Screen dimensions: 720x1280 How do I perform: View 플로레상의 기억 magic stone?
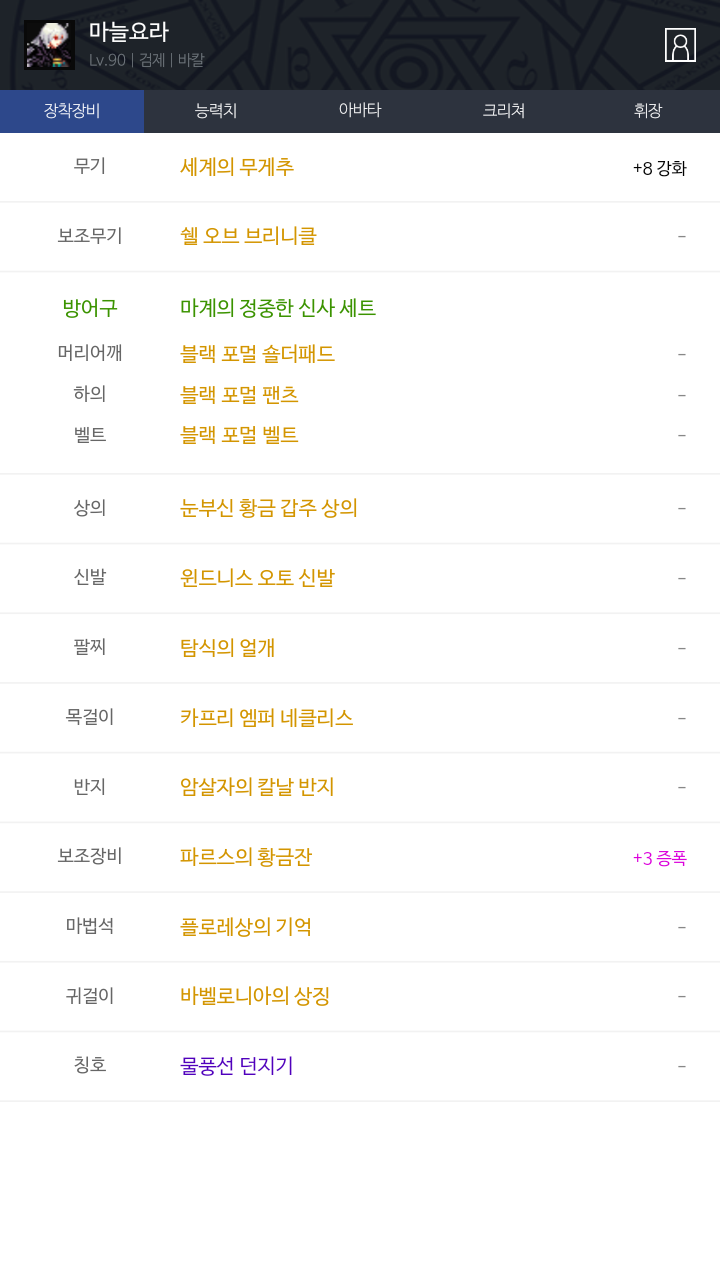[246, 927]
